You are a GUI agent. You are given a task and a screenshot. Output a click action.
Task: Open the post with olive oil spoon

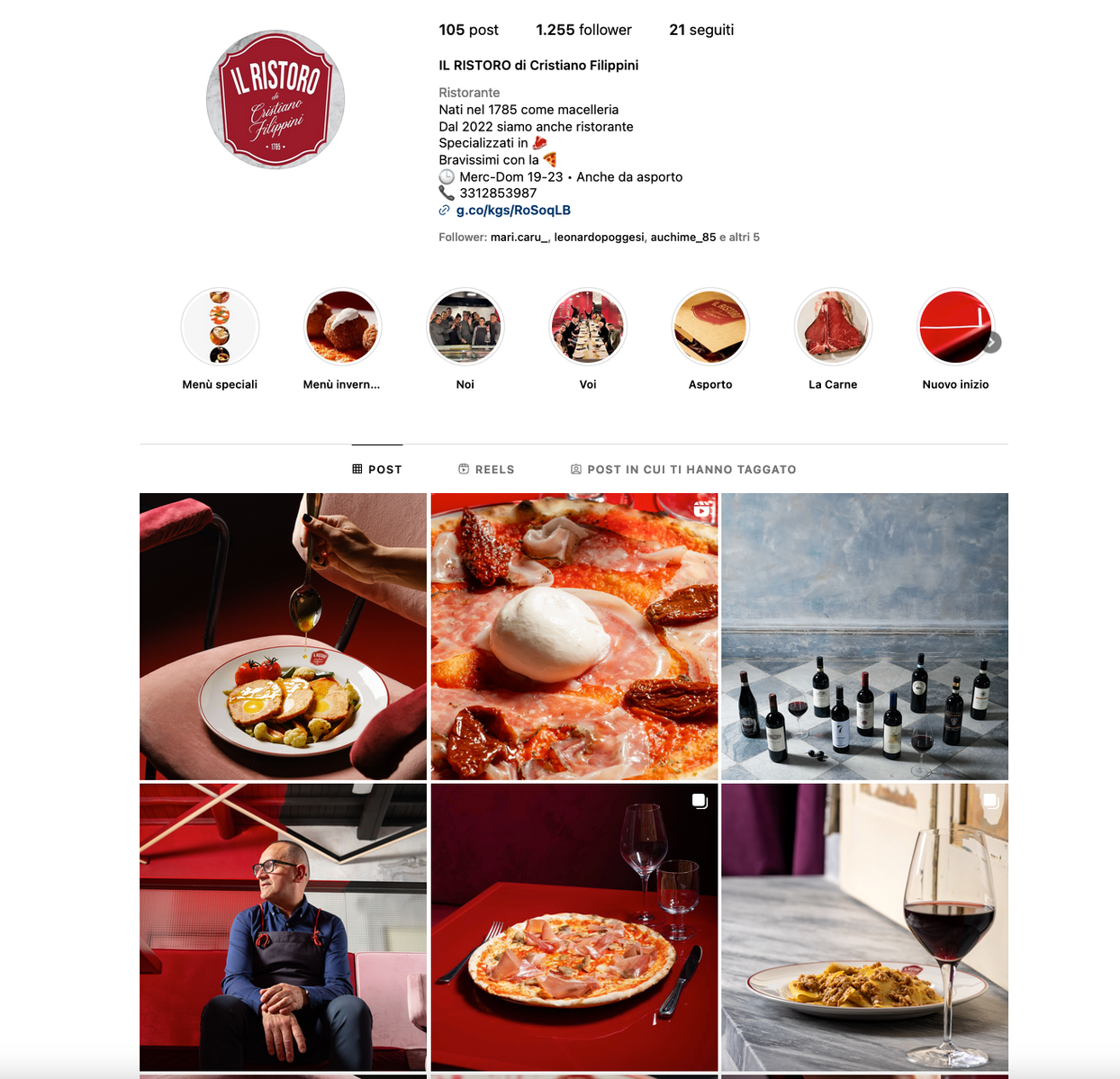[283, 636]
